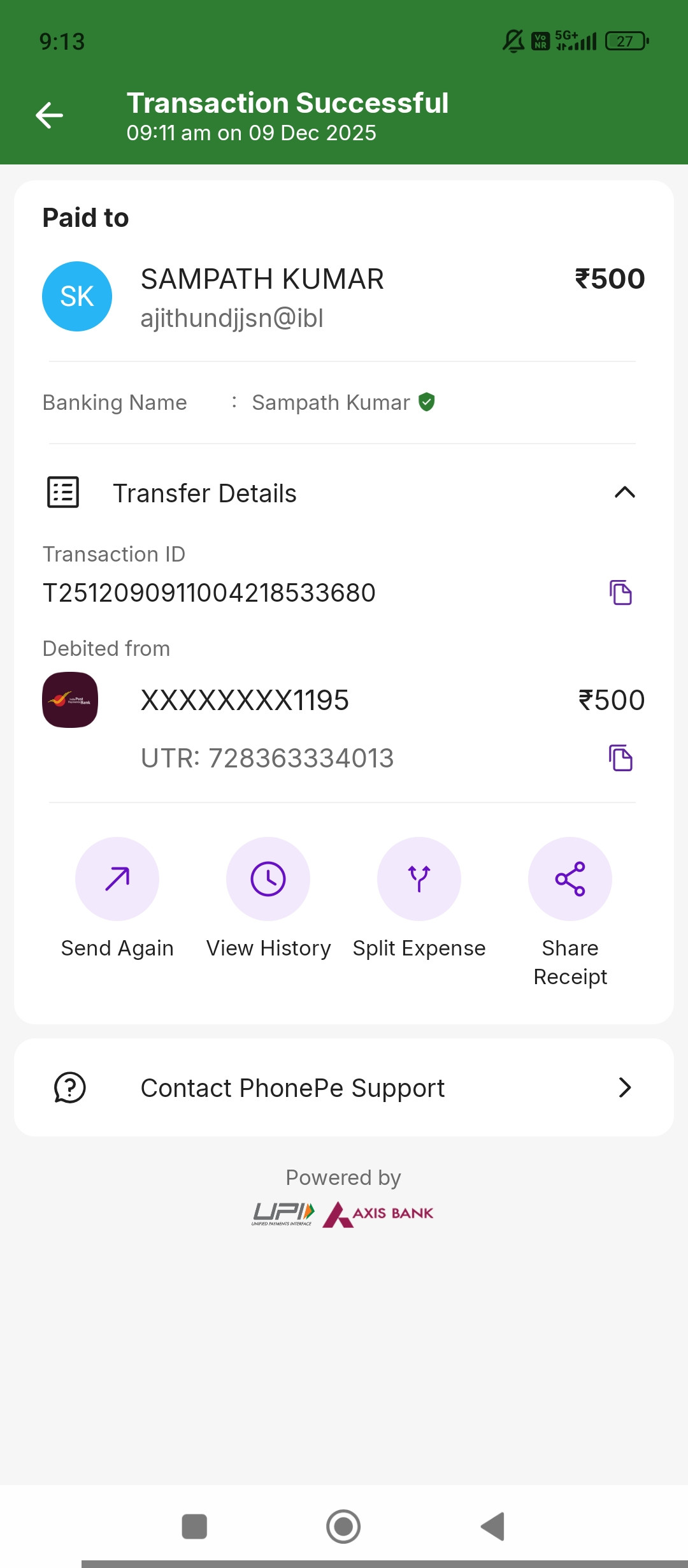Copy the Transaction ID

pyautogui.click(x=620, y=593)
